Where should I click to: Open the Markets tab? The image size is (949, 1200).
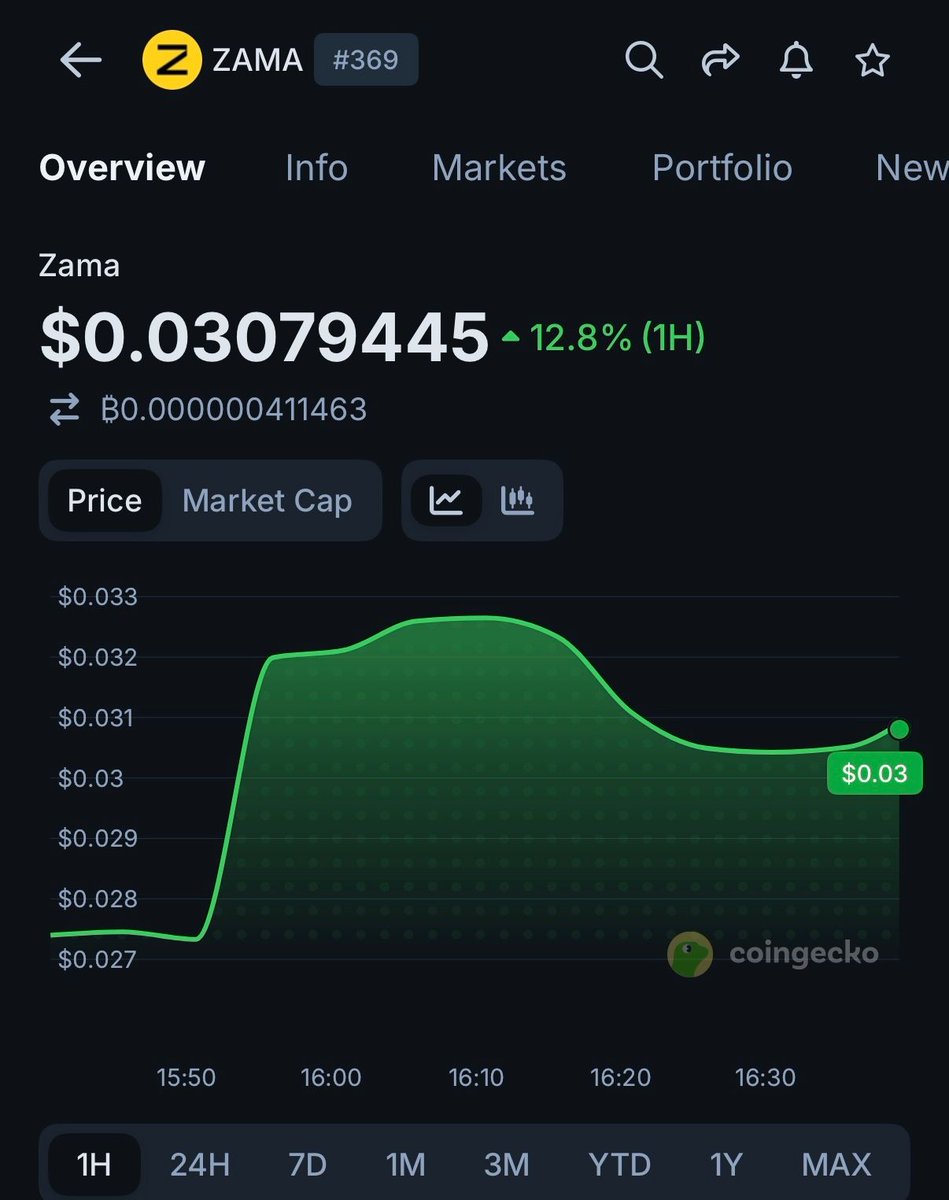(x=499, y=168)
